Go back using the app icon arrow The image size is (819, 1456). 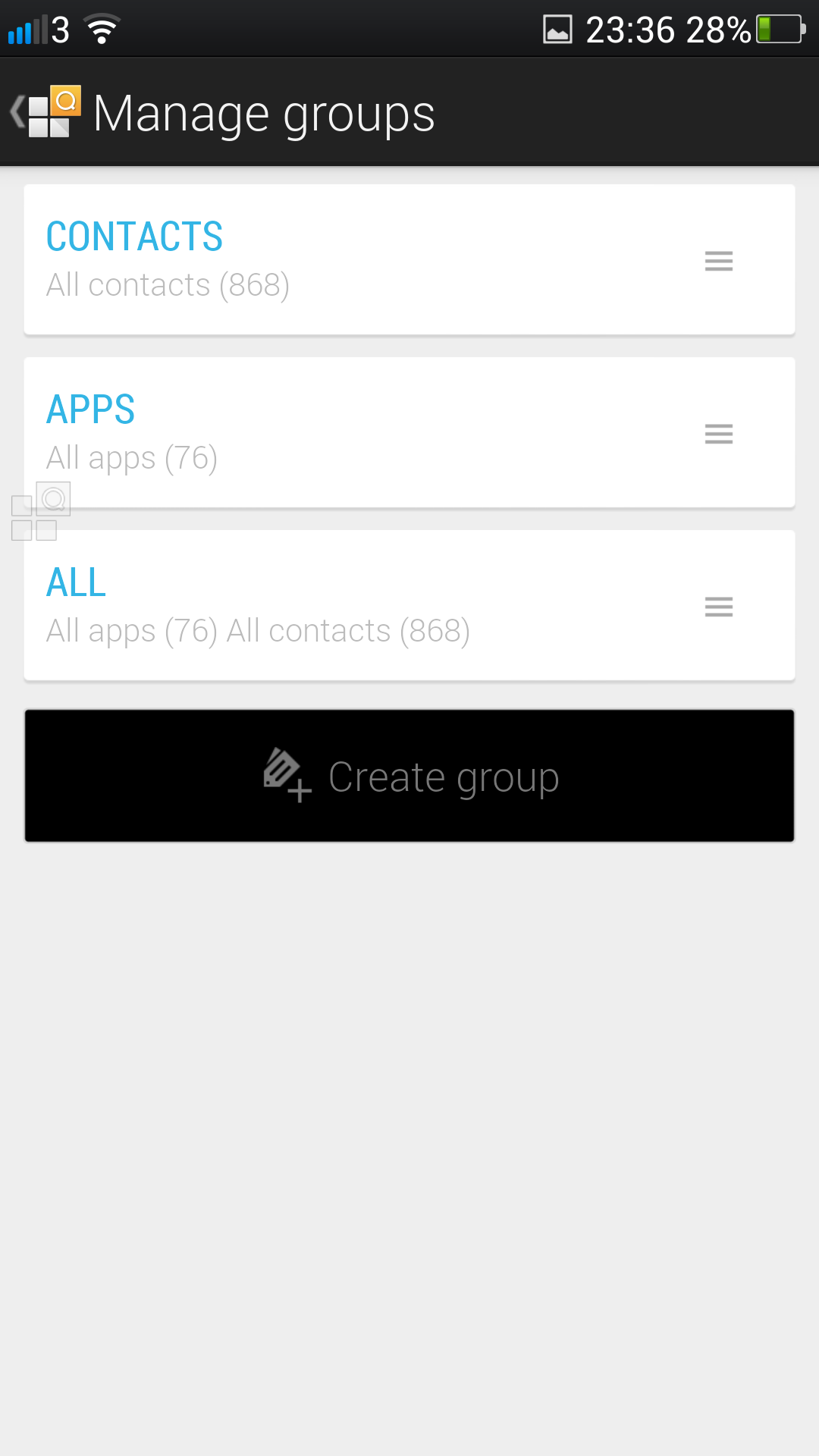45,112
